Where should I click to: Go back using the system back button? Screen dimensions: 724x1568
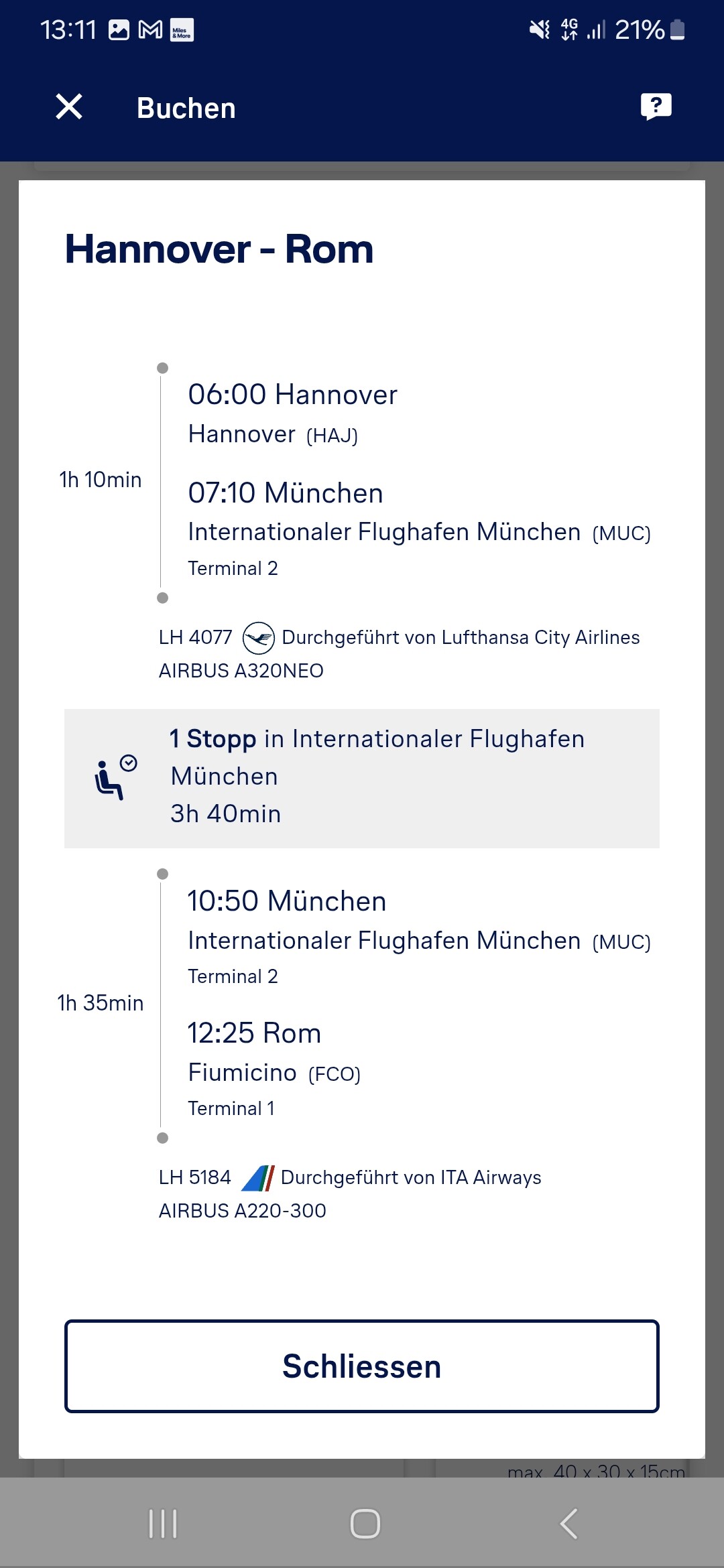[x=568, y=1524]
